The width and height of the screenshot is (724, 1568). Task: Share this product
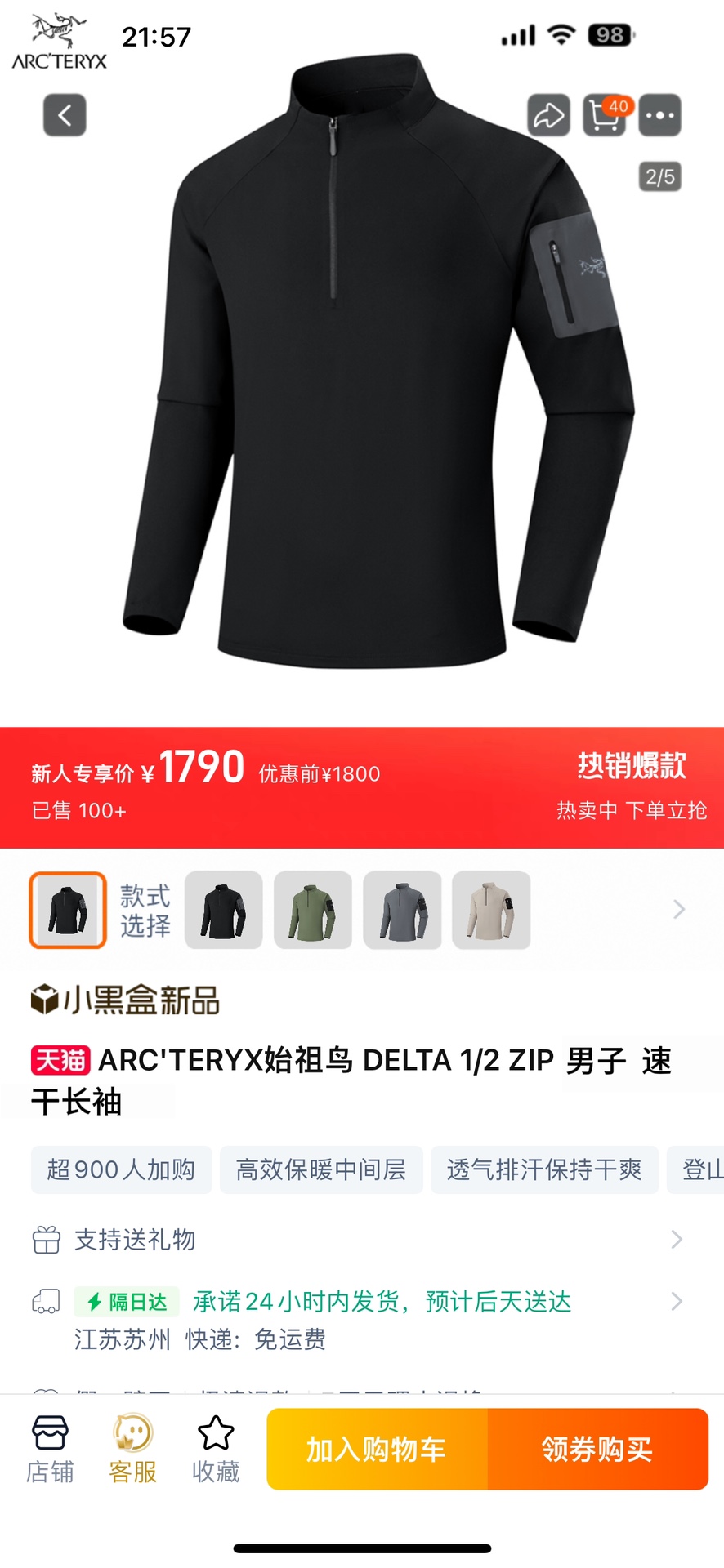click(x=548, y=115)
